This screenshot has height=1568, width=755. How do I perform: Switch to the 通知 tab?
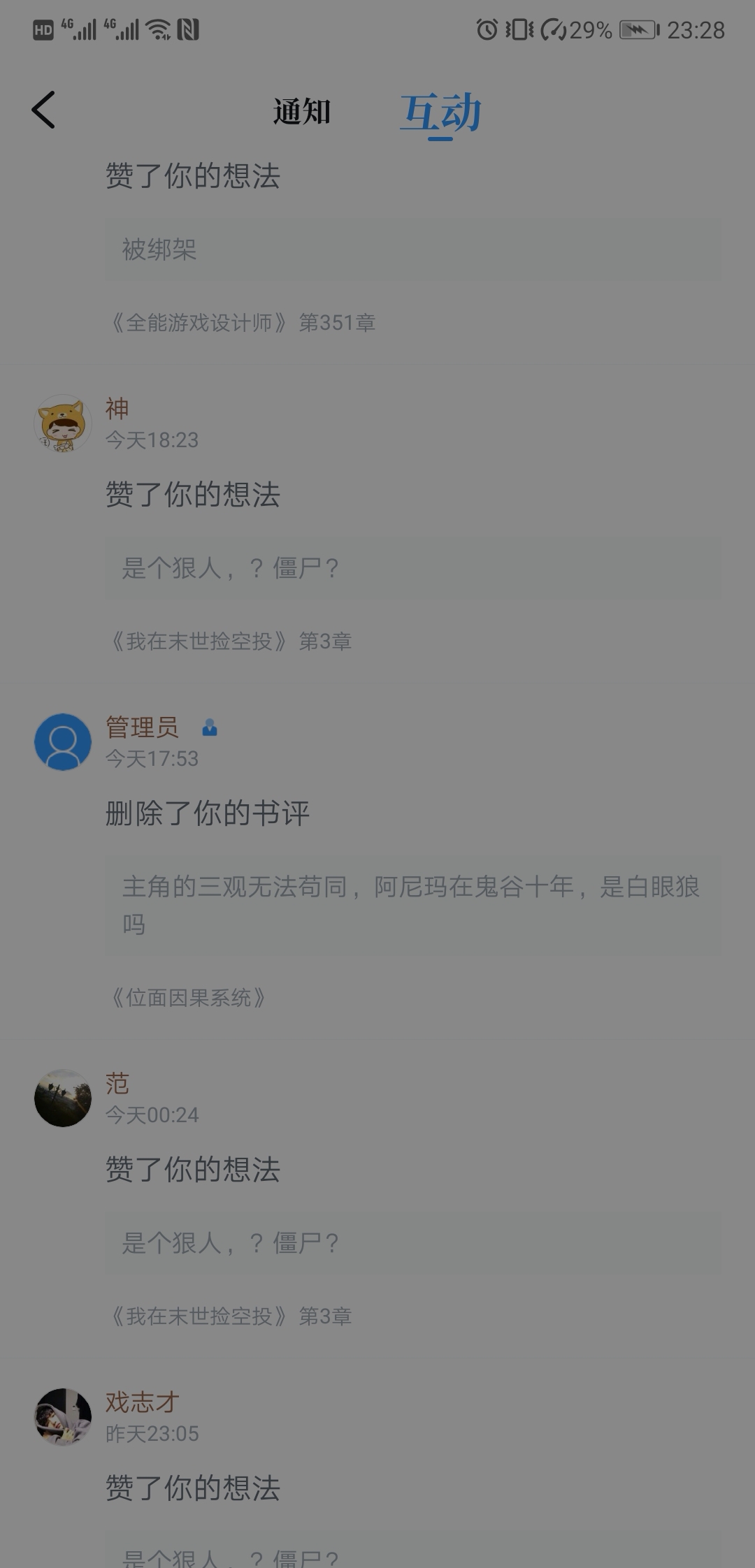pos(301,112)
